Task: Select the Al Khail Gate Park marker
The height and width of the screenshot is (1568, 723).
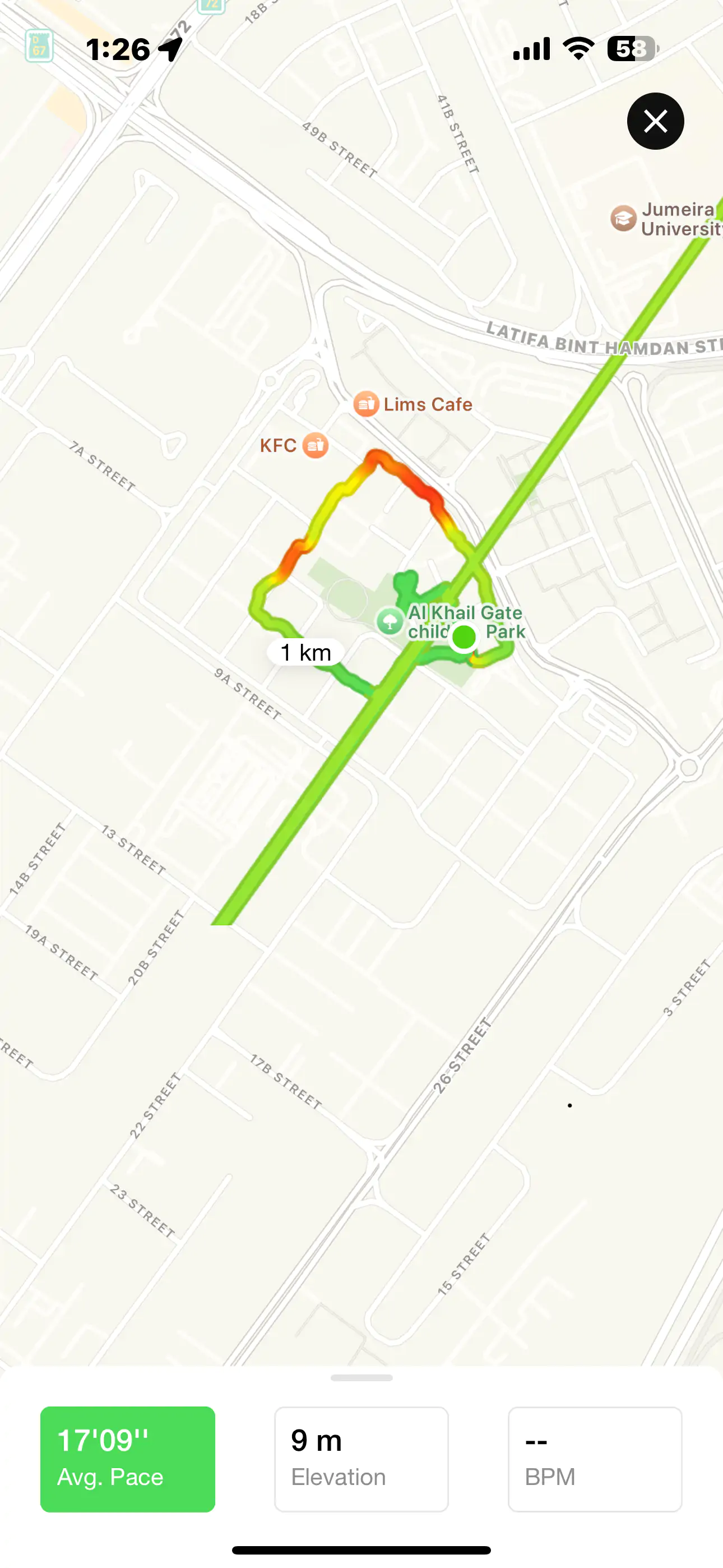Action: (x=390, y=621)
